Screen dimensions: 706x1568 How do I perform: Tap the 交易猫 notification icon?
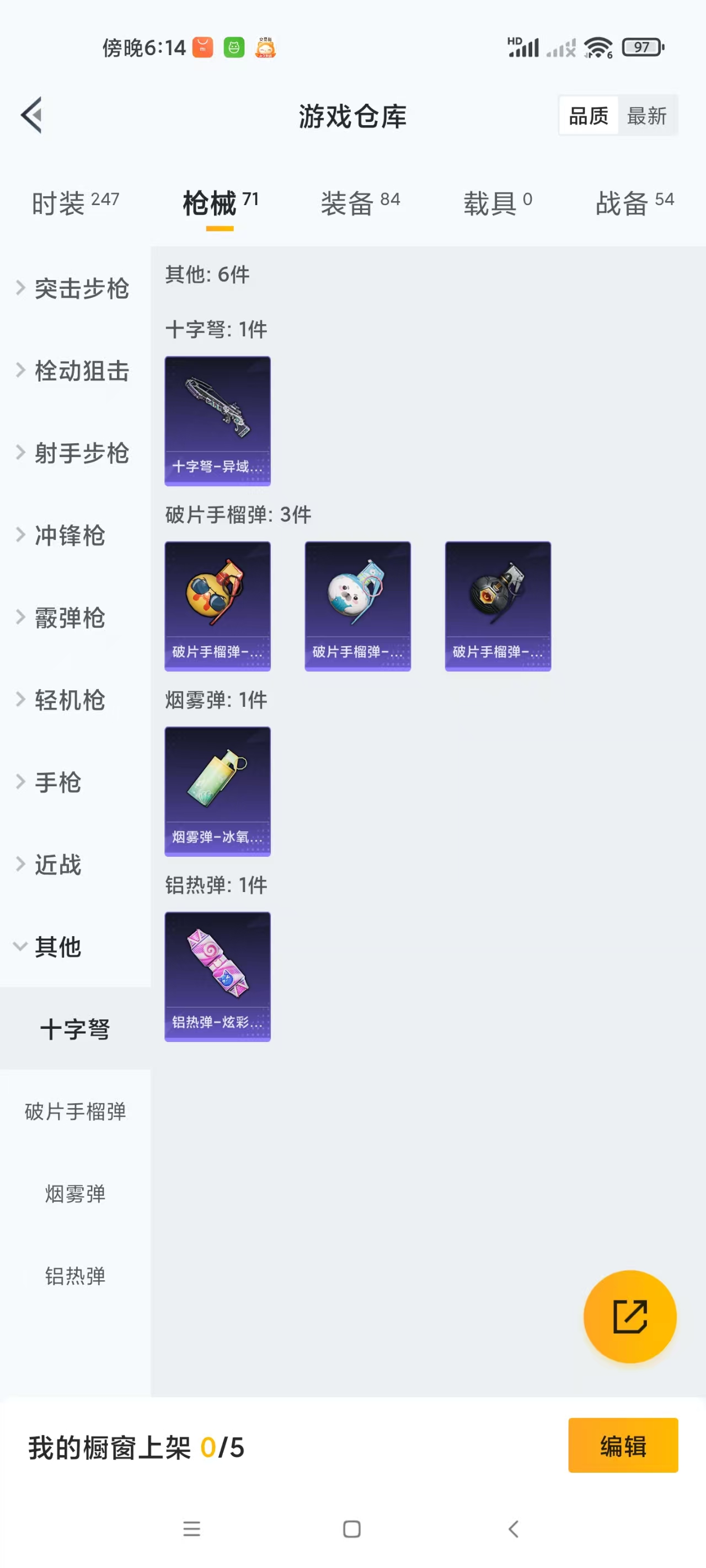click(266, 47)
